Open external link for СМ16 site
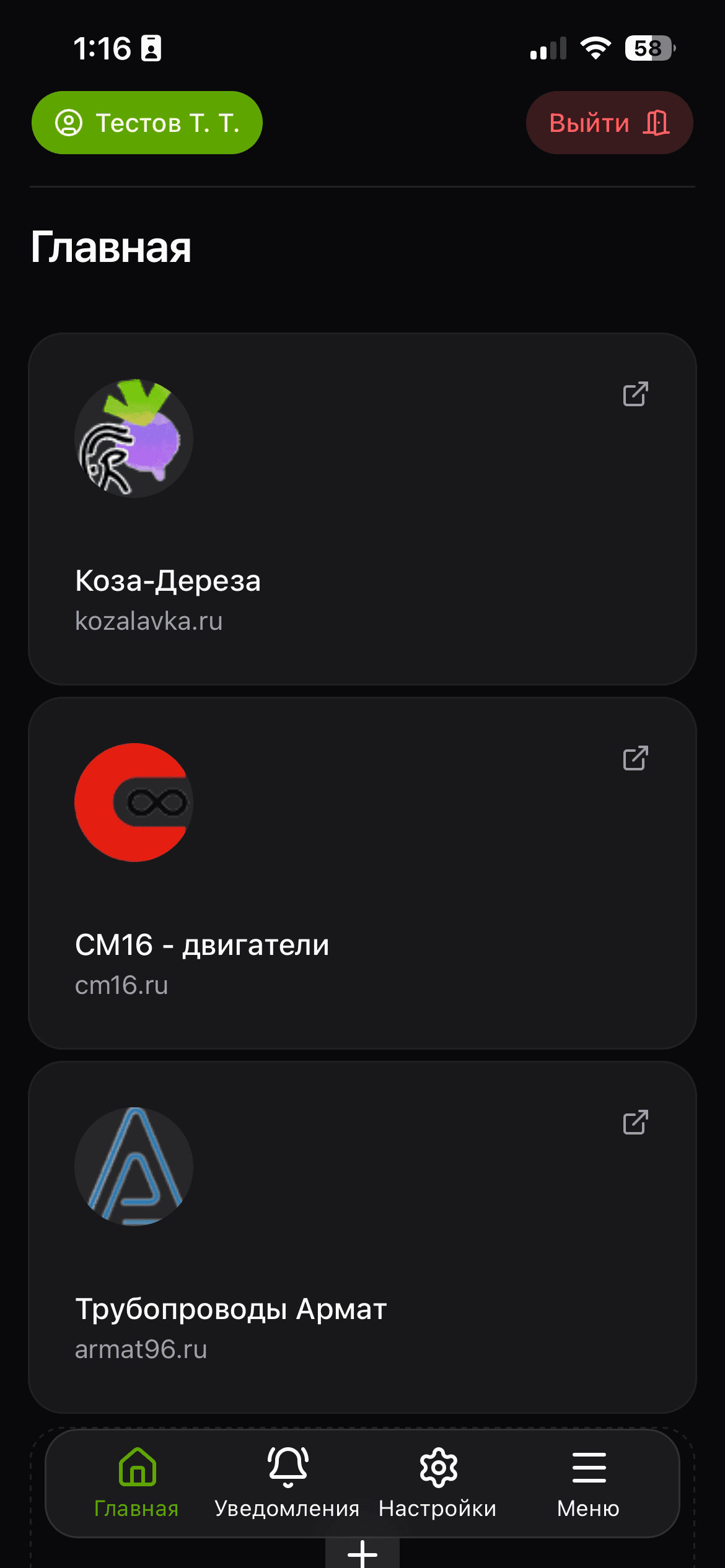The image size is (725, 1568). [636, 759]
